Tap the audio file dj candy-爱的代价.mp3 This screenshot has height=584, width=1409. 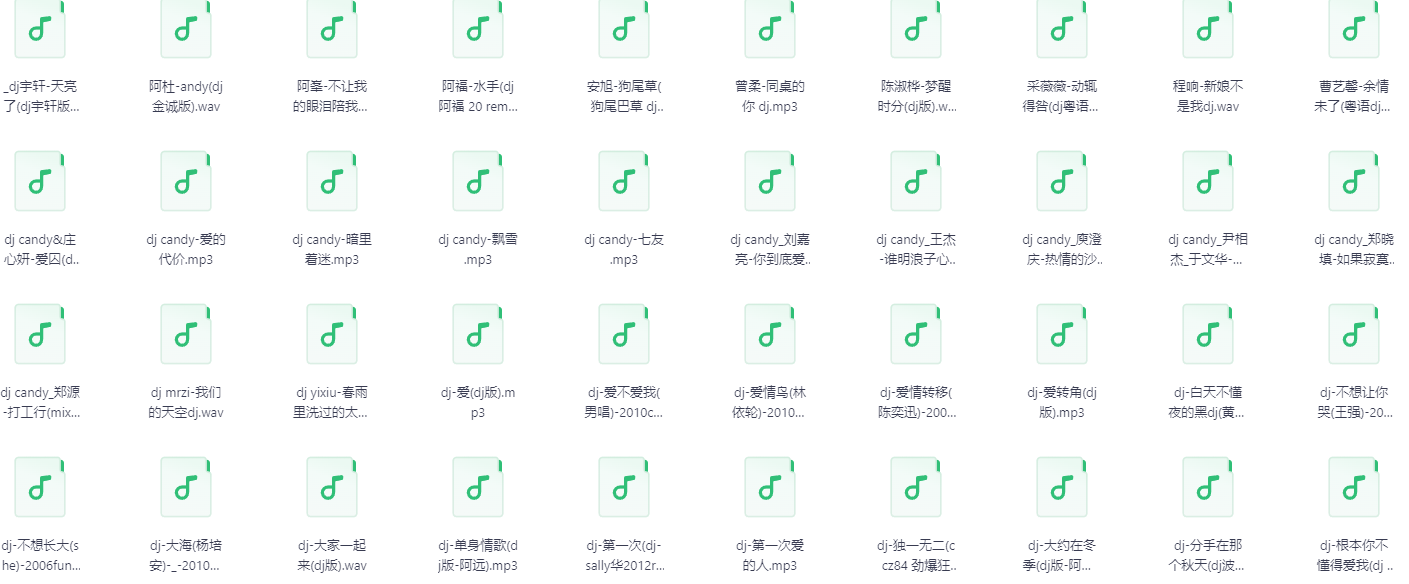(x=186, y=182)
